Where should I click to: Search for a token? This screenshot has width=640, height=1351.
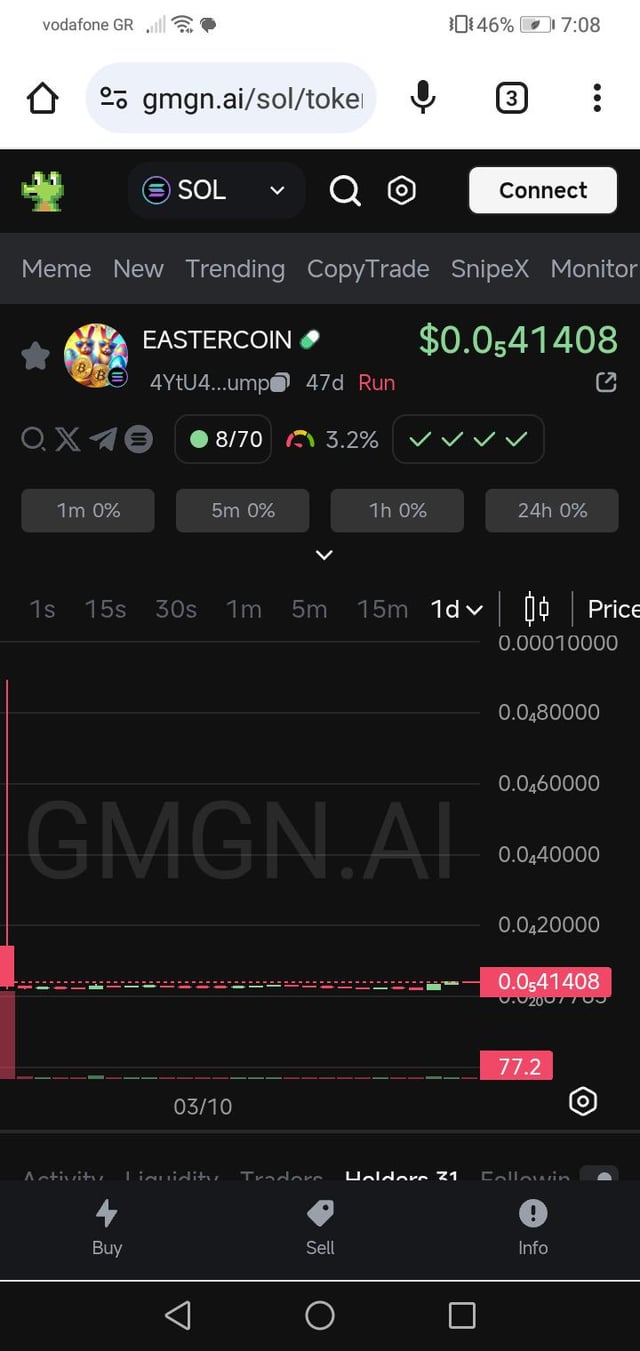[x=345, y=190]
